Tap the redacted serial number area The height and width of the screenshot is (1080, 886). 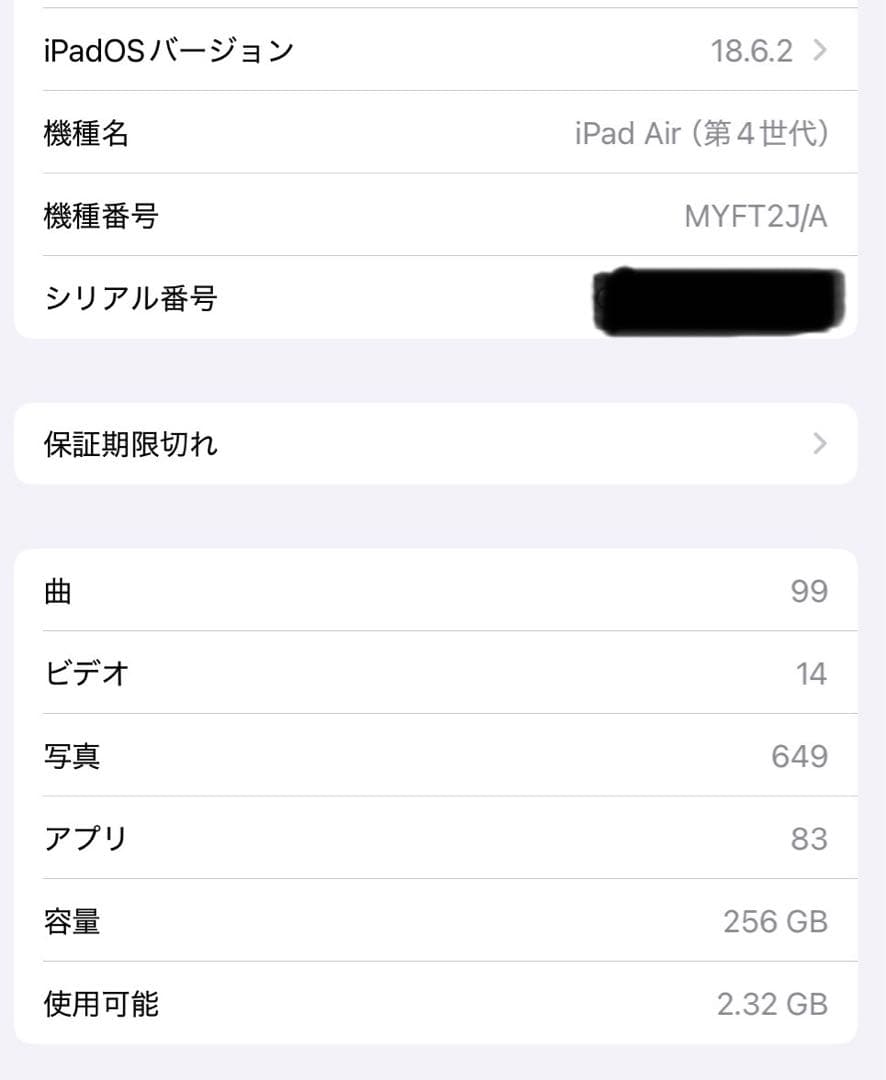(x=718, y=298)
